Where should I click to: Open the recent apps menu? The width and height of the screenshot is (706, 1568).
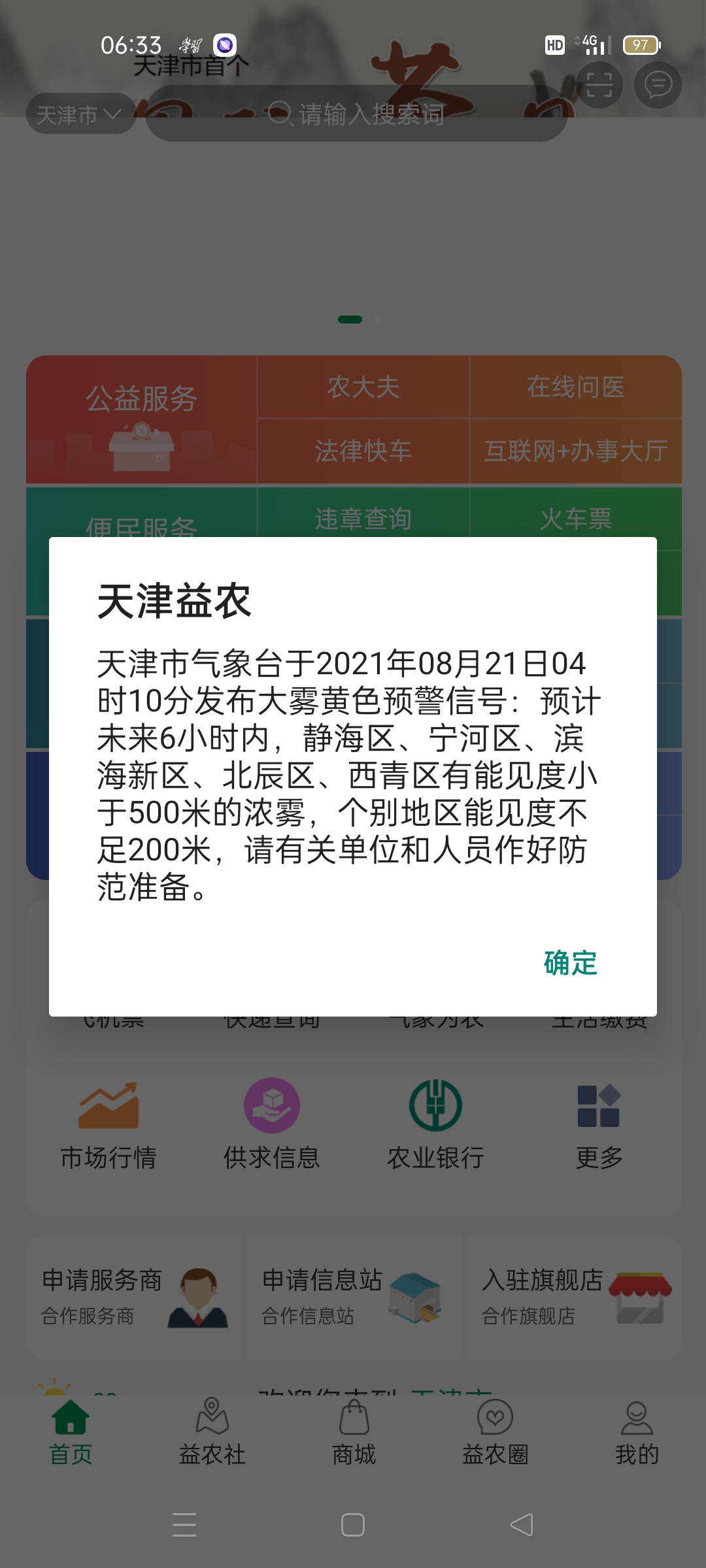184,1525
